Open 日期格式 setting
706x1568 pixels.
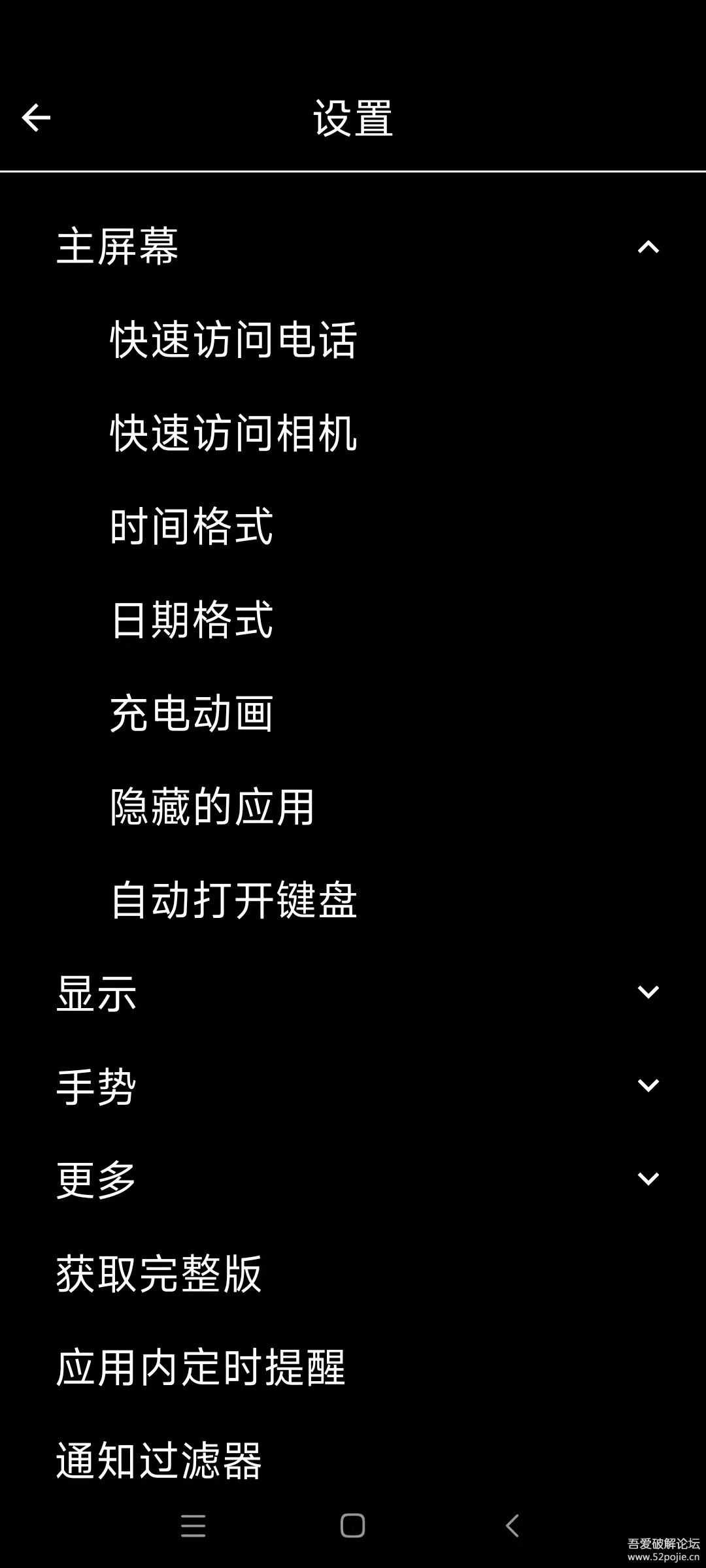(x=192, y=620)
